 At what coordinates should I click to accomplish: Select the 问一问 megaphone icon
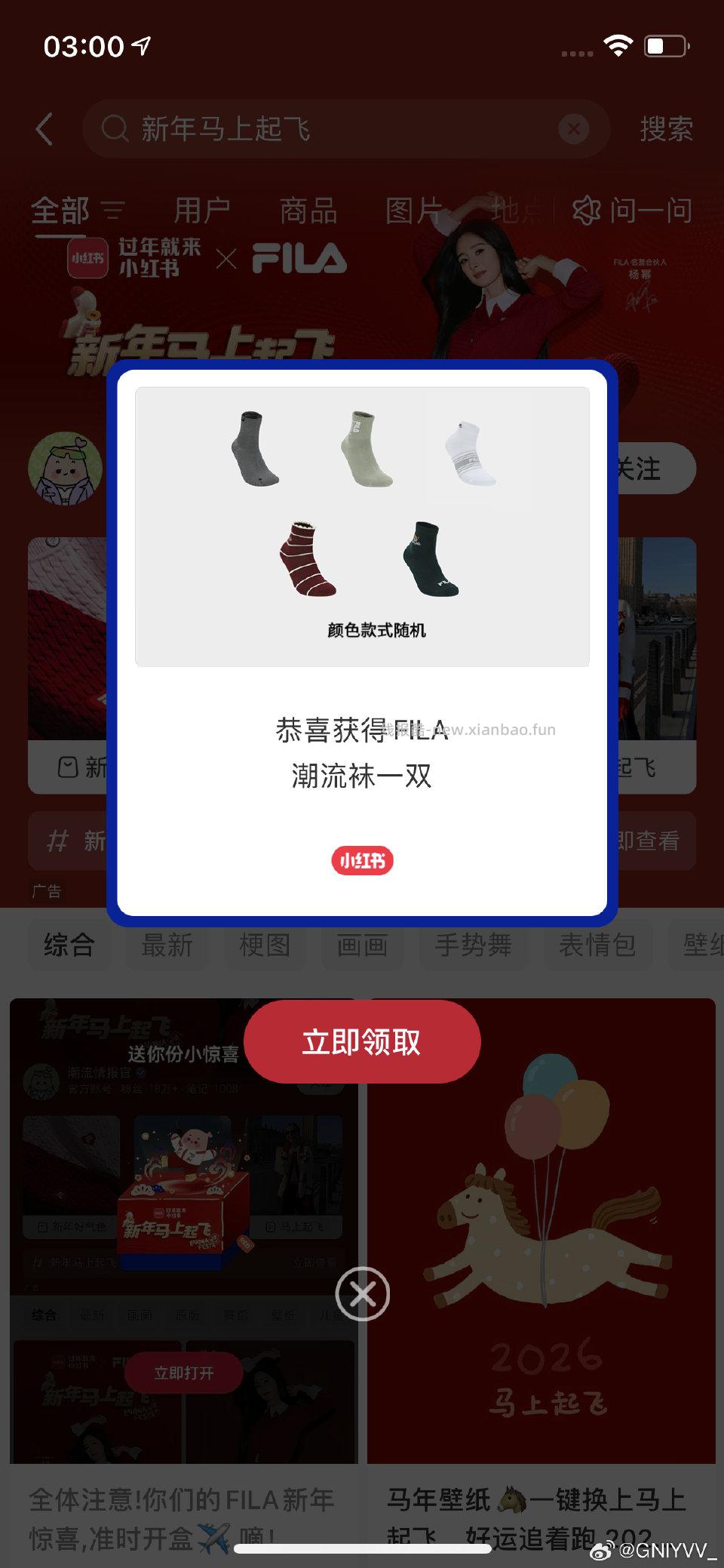click(x=584, y=211)
